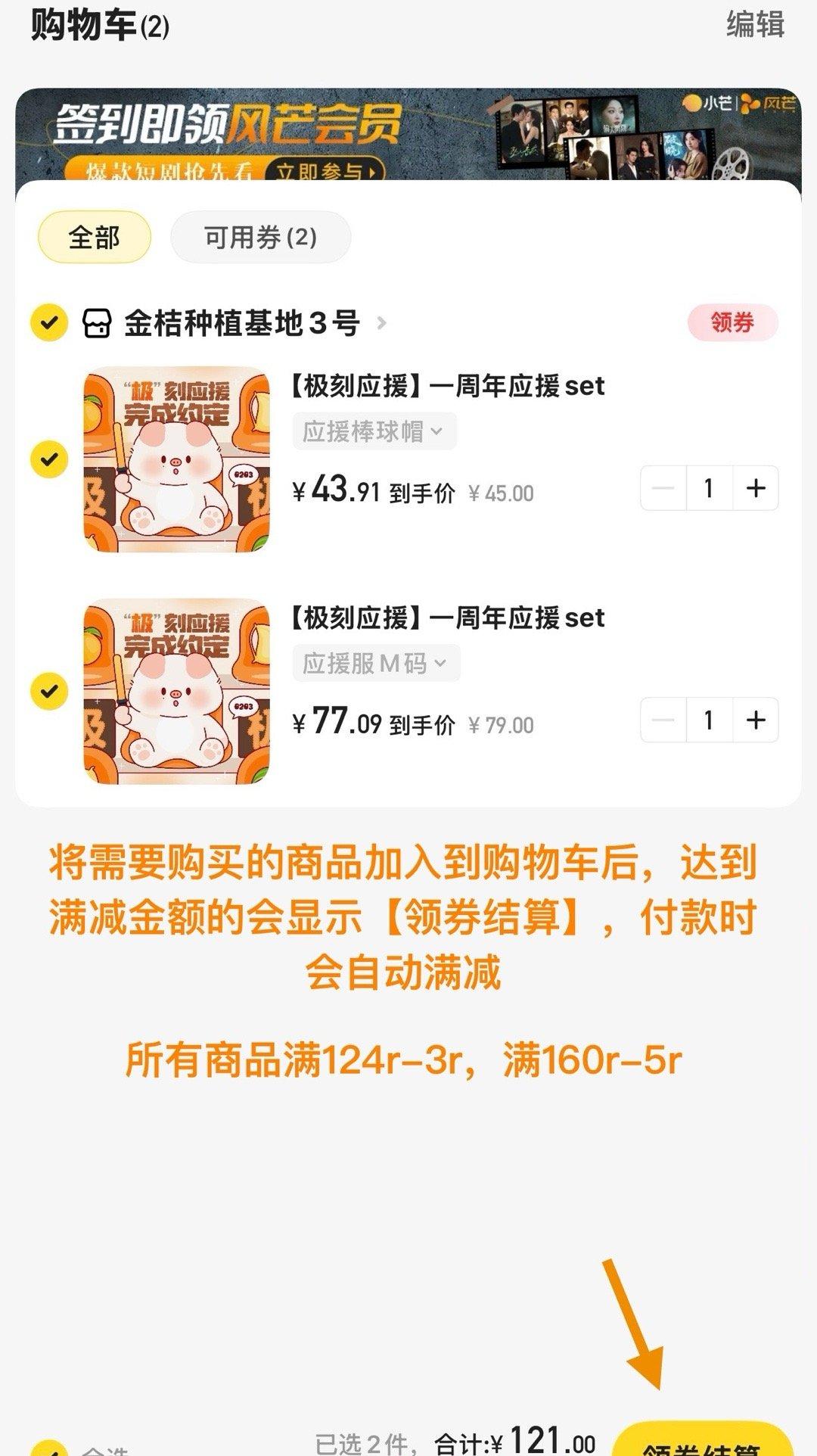Increase quantity of the 应援服M码 item
The height and width of the screenshot is (1456, 817).
pyautogui.click(x=756, y=720)
